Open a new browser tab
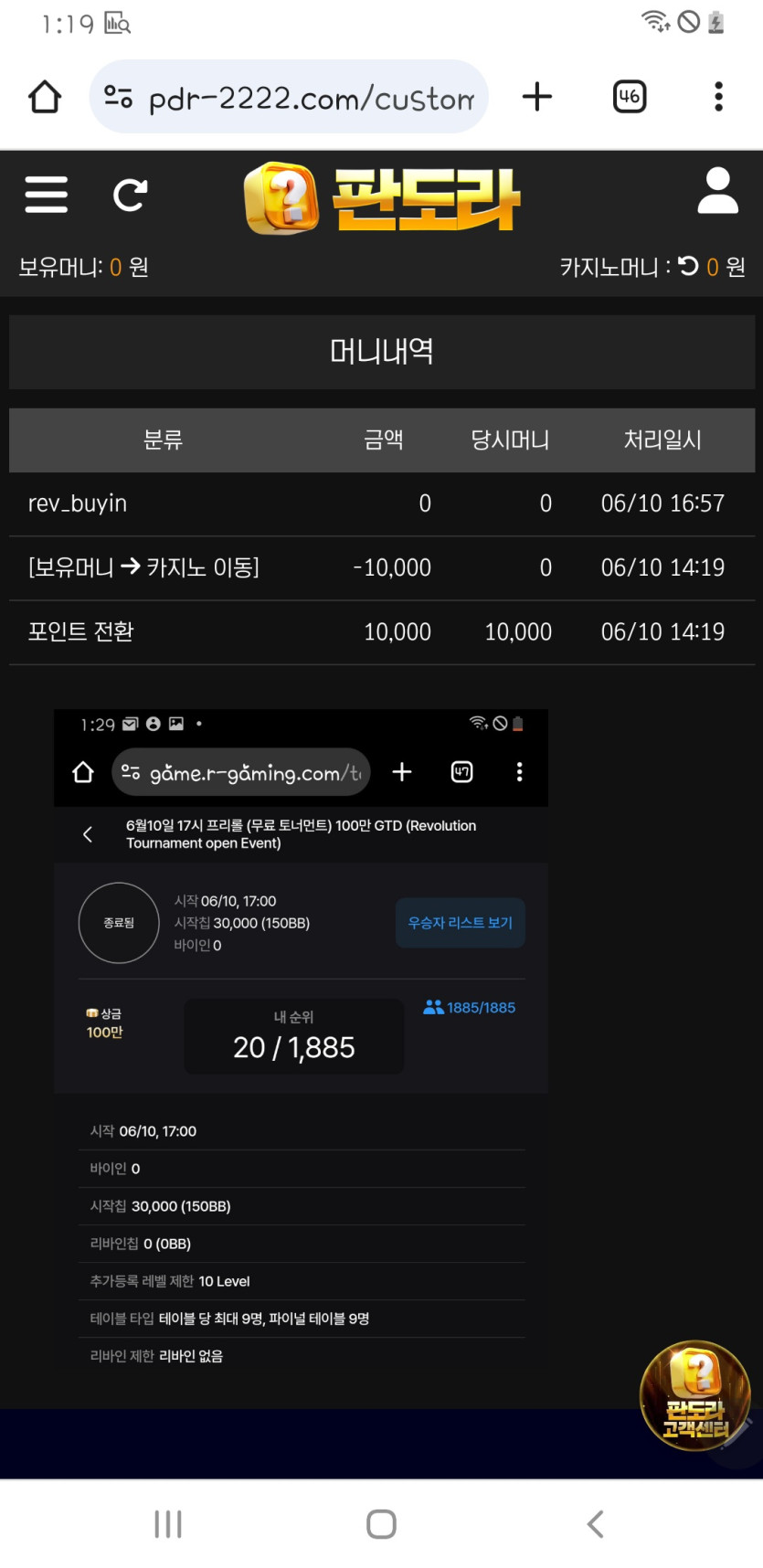The image size is (763, 1568). pyautogui.click(x=537, y=97)
